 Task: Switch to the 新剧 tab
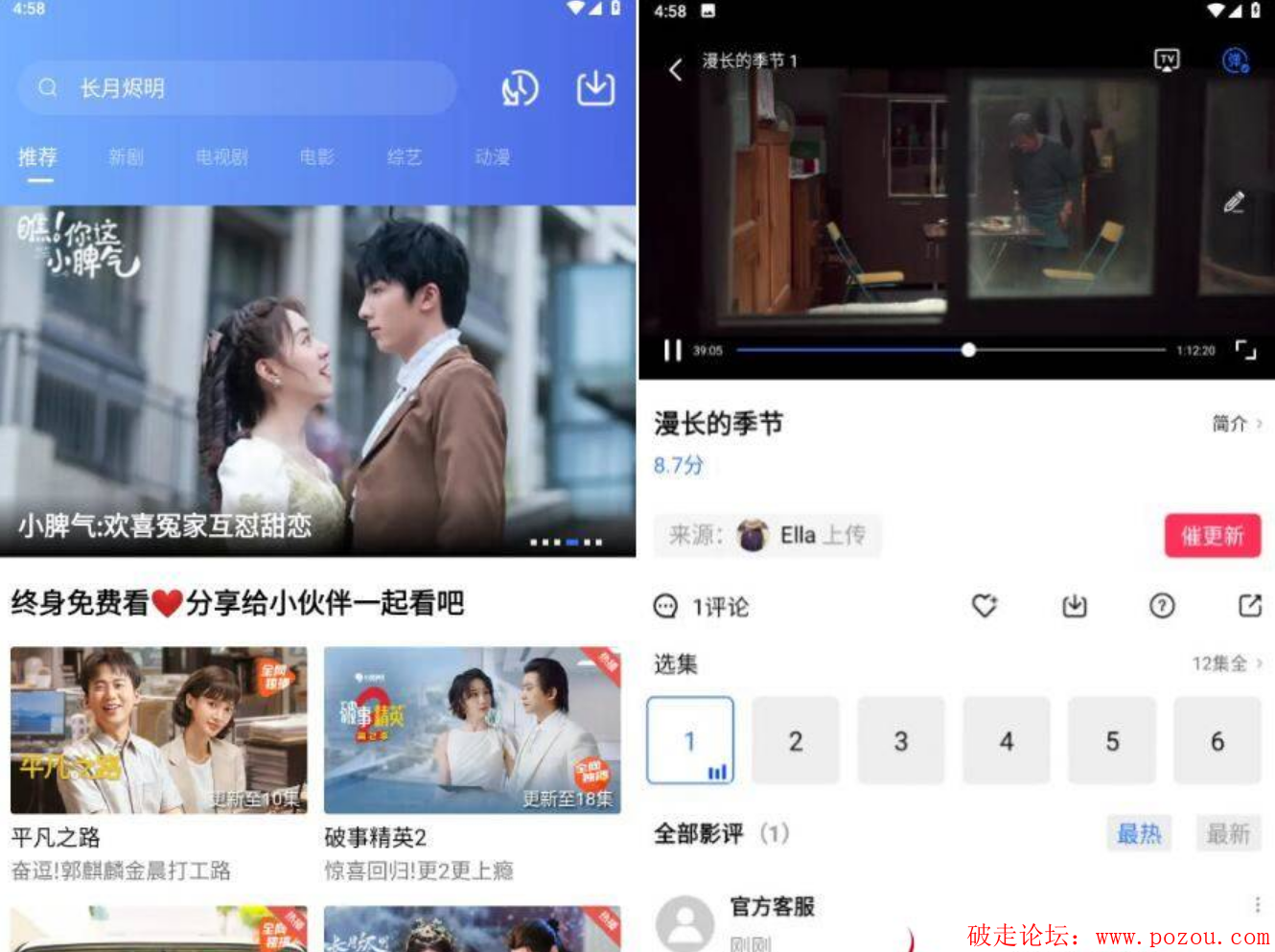click(x=126, y=157)
